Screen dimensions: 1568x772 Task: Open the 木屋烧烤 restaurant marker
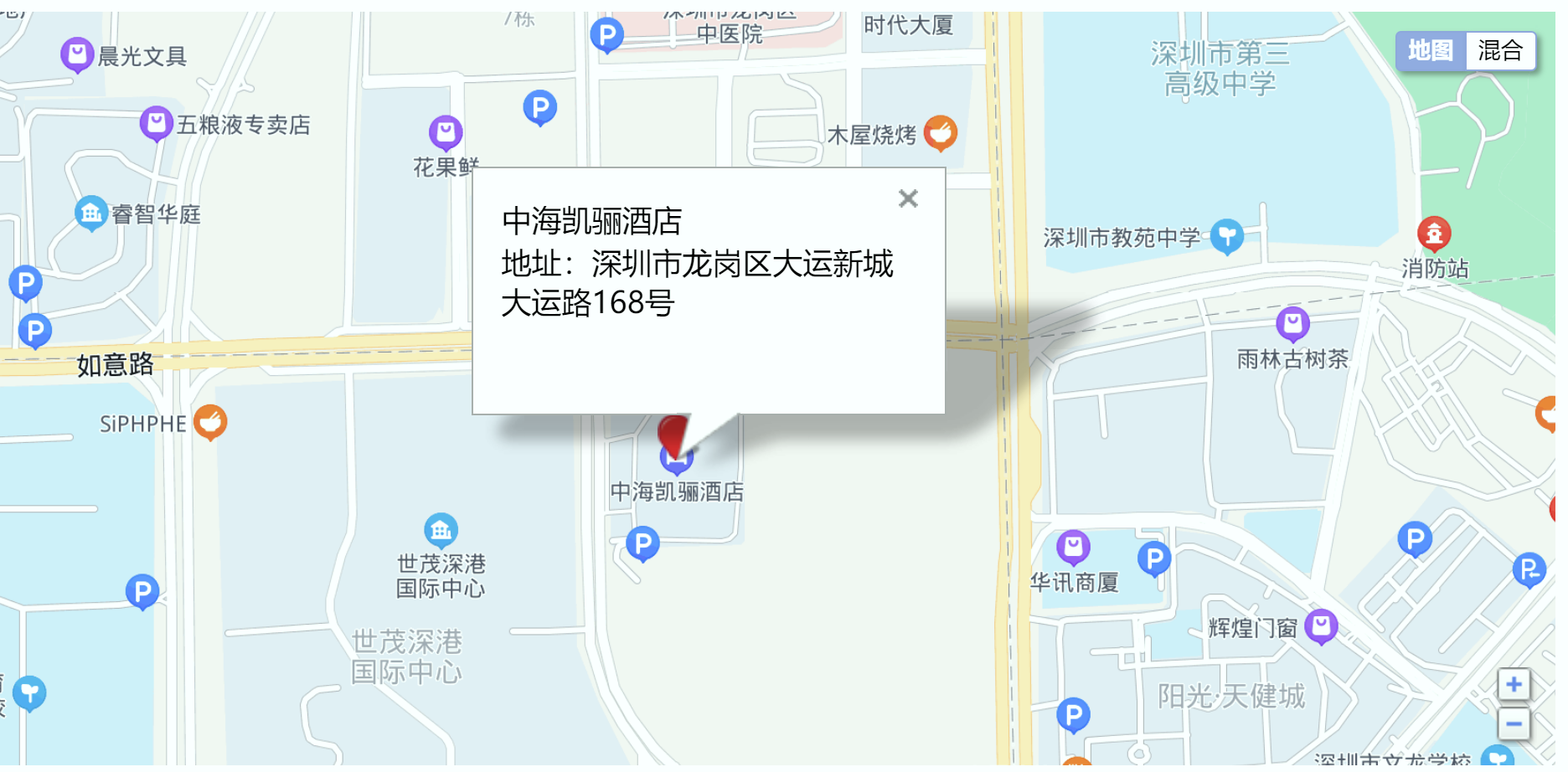[941, 132]
